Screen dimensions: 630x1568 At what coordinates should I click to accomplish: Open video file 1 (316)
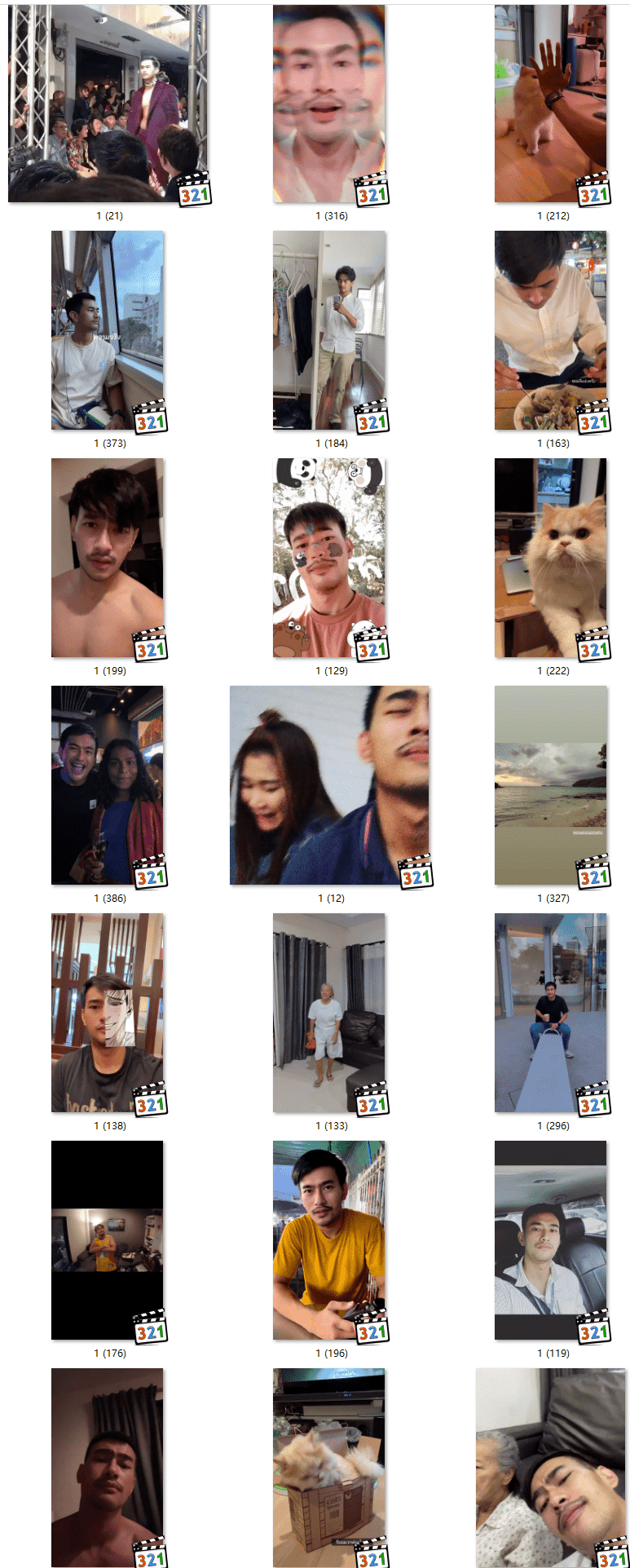click(328, 104)
